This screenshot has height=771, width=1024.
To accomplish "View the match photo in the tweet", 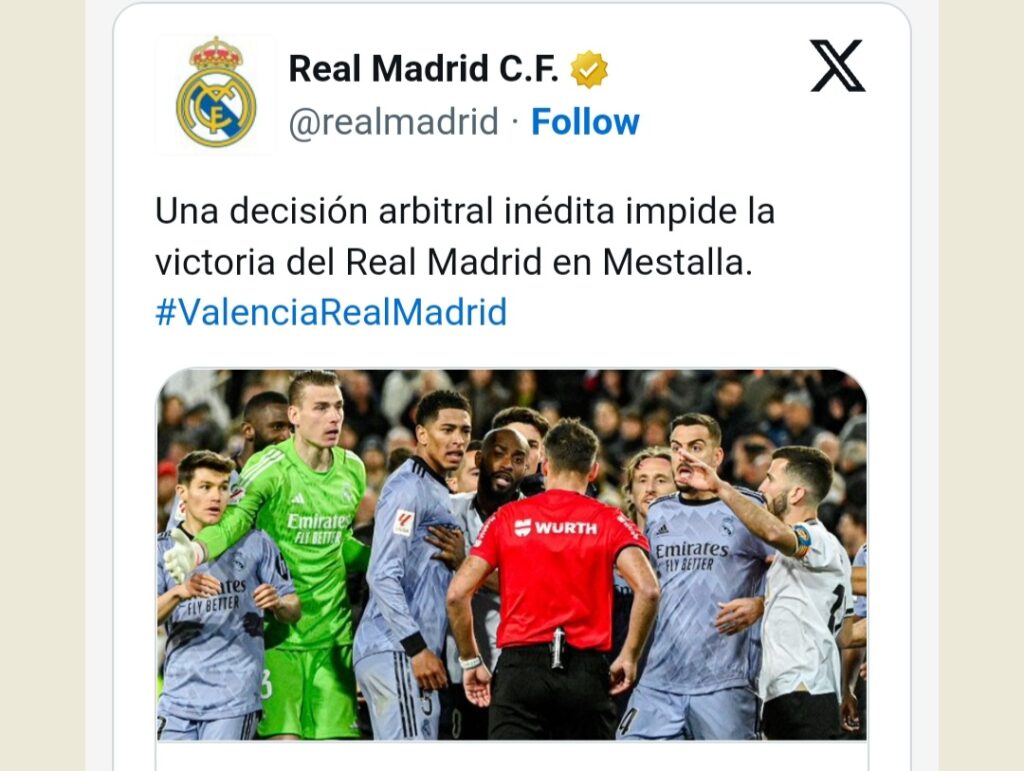I will pyautogui.click(x=512, y=555).
